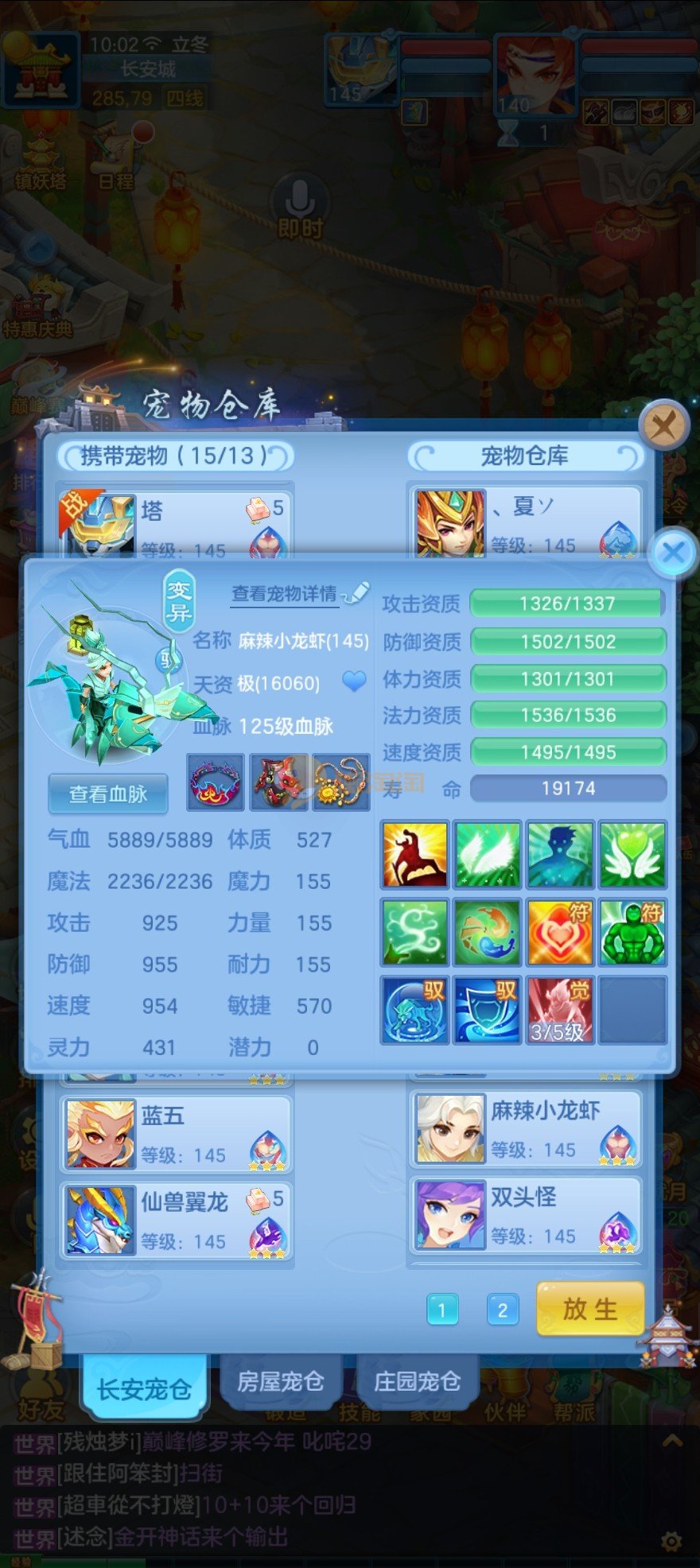Select the 塔 pet row

177,522
